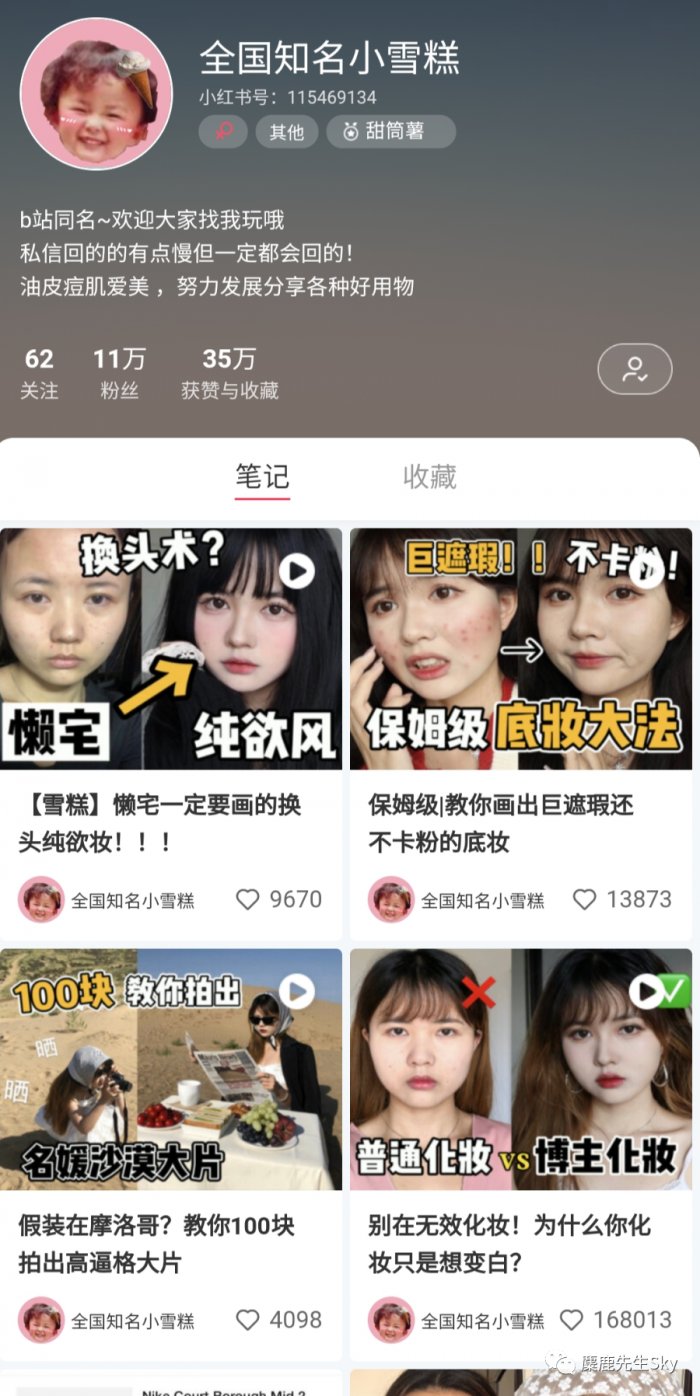
Task: Tap the gender badge chip
Action: pyautogui.click(x=222, y=132)
